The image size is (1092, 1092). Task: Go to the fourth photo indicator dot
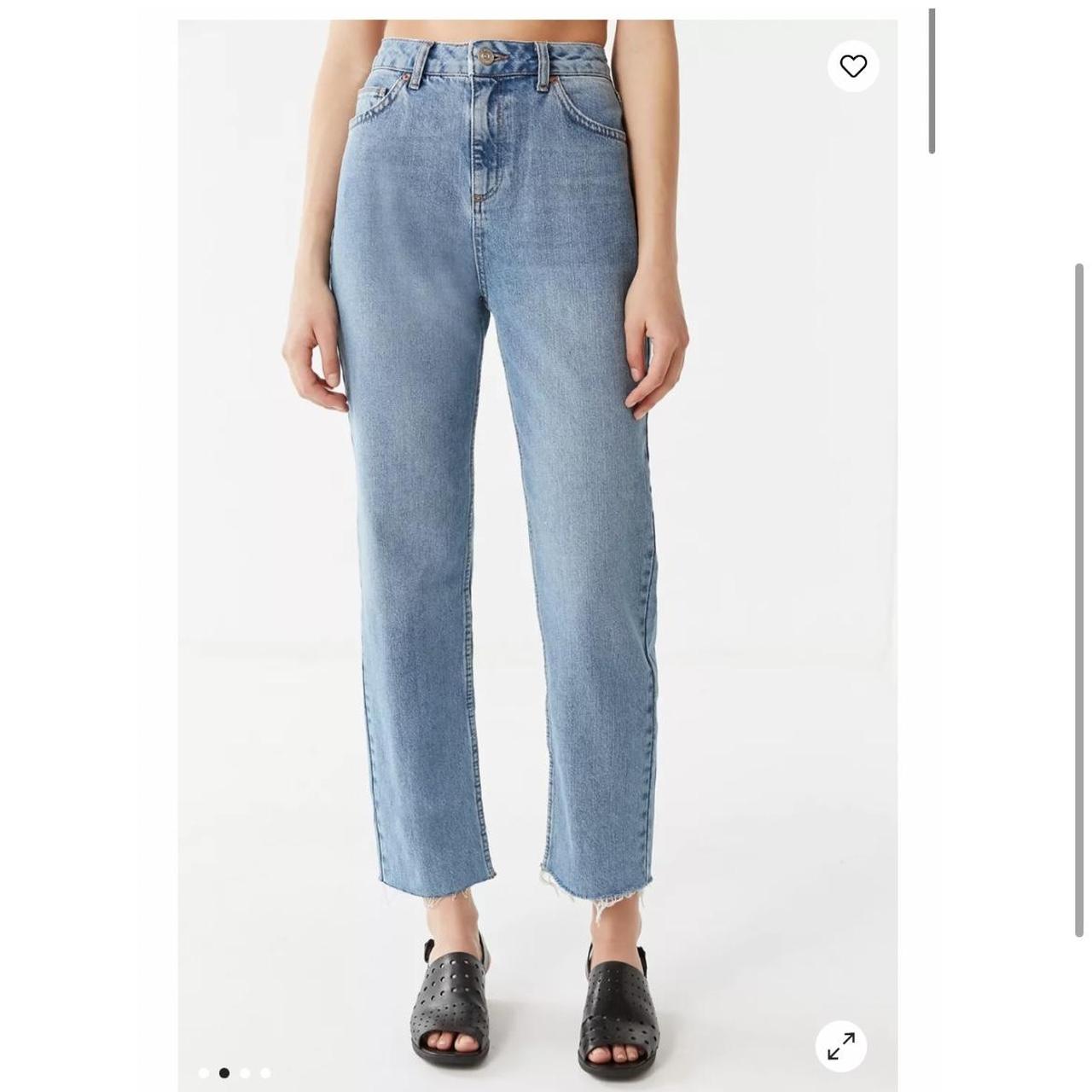pyautogui.click(x=265, y=1073)
